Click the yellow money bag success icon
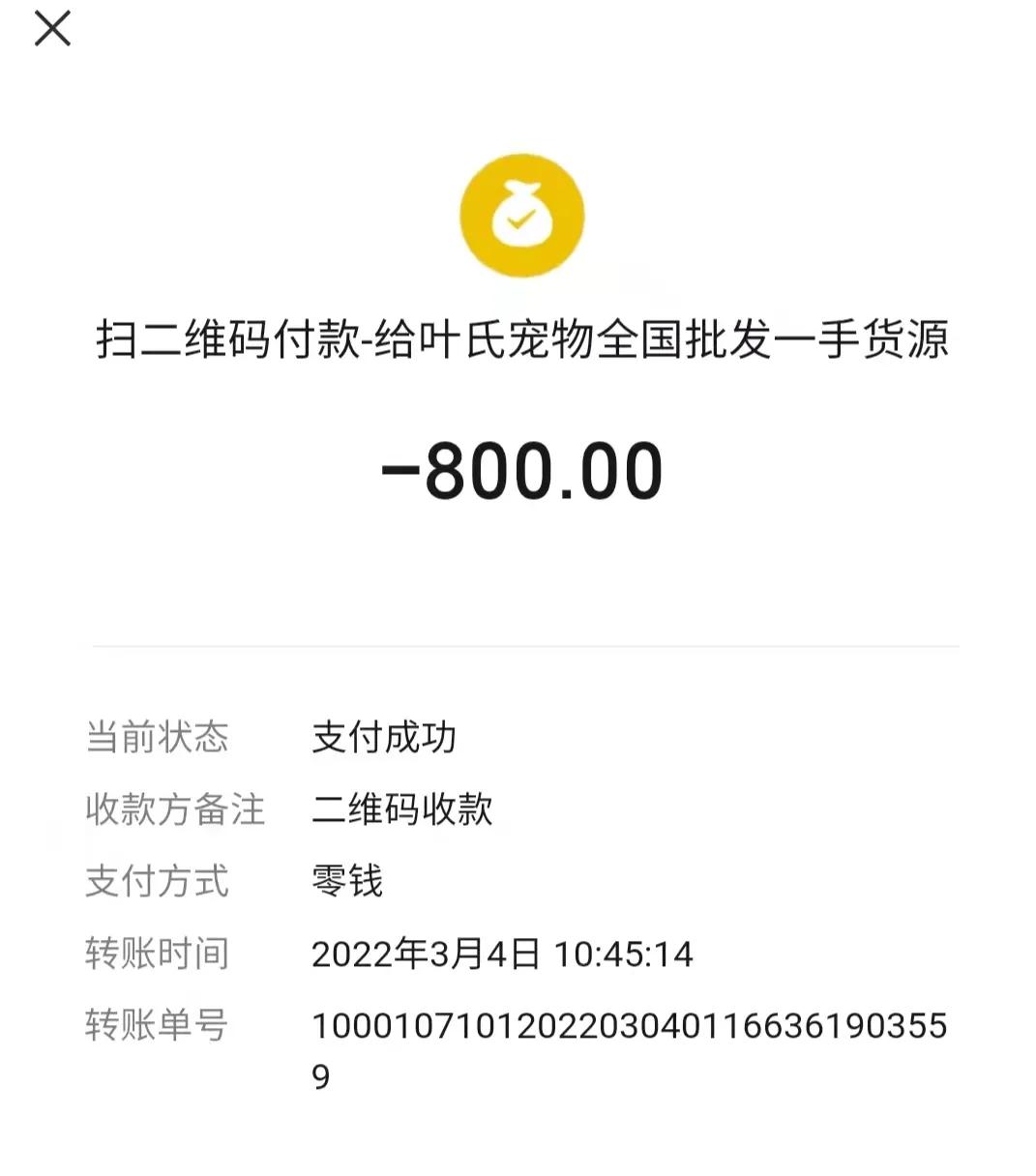 pyautogui.click(x=521, y=215)
